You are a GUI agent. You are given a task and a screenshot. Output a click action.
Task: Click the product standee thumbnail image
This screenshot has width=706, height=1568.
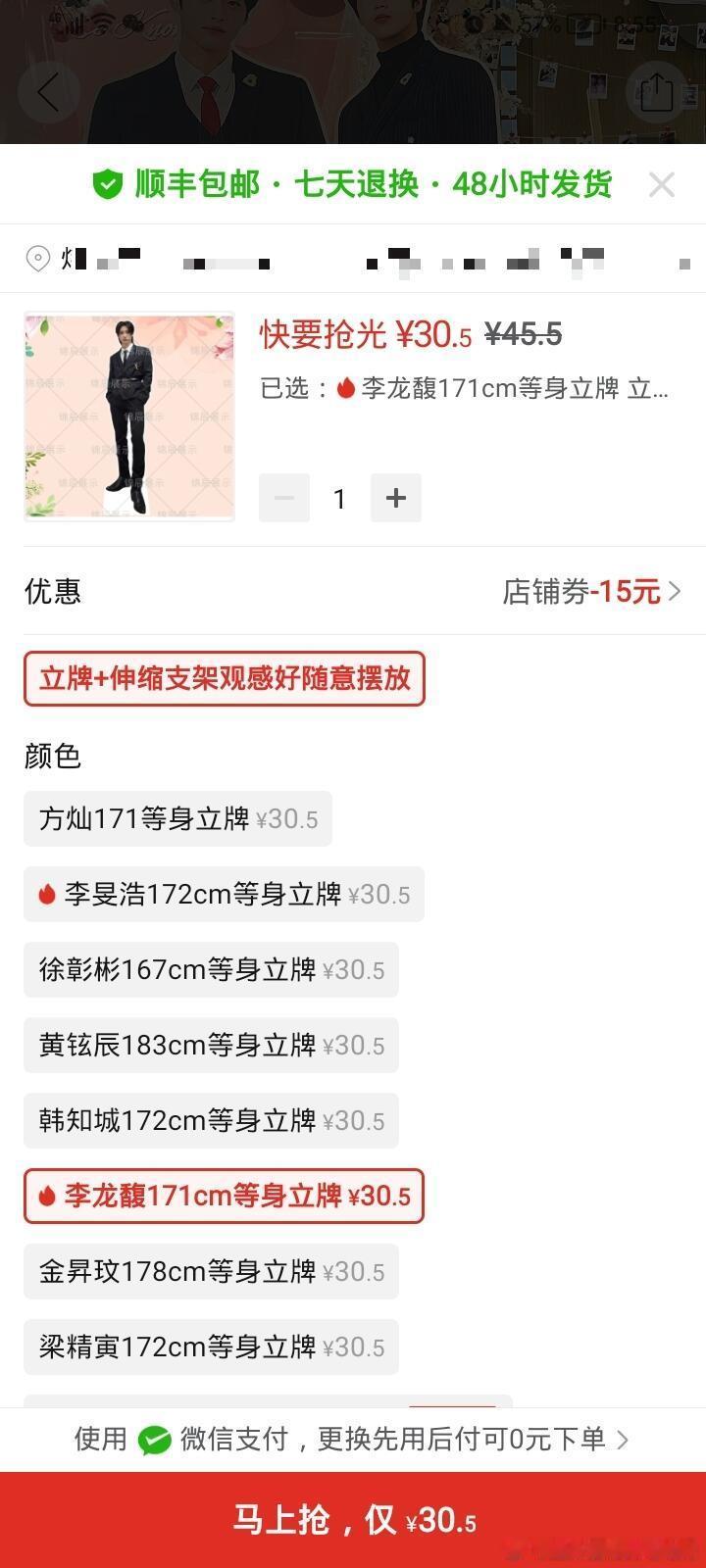point(128,416)
